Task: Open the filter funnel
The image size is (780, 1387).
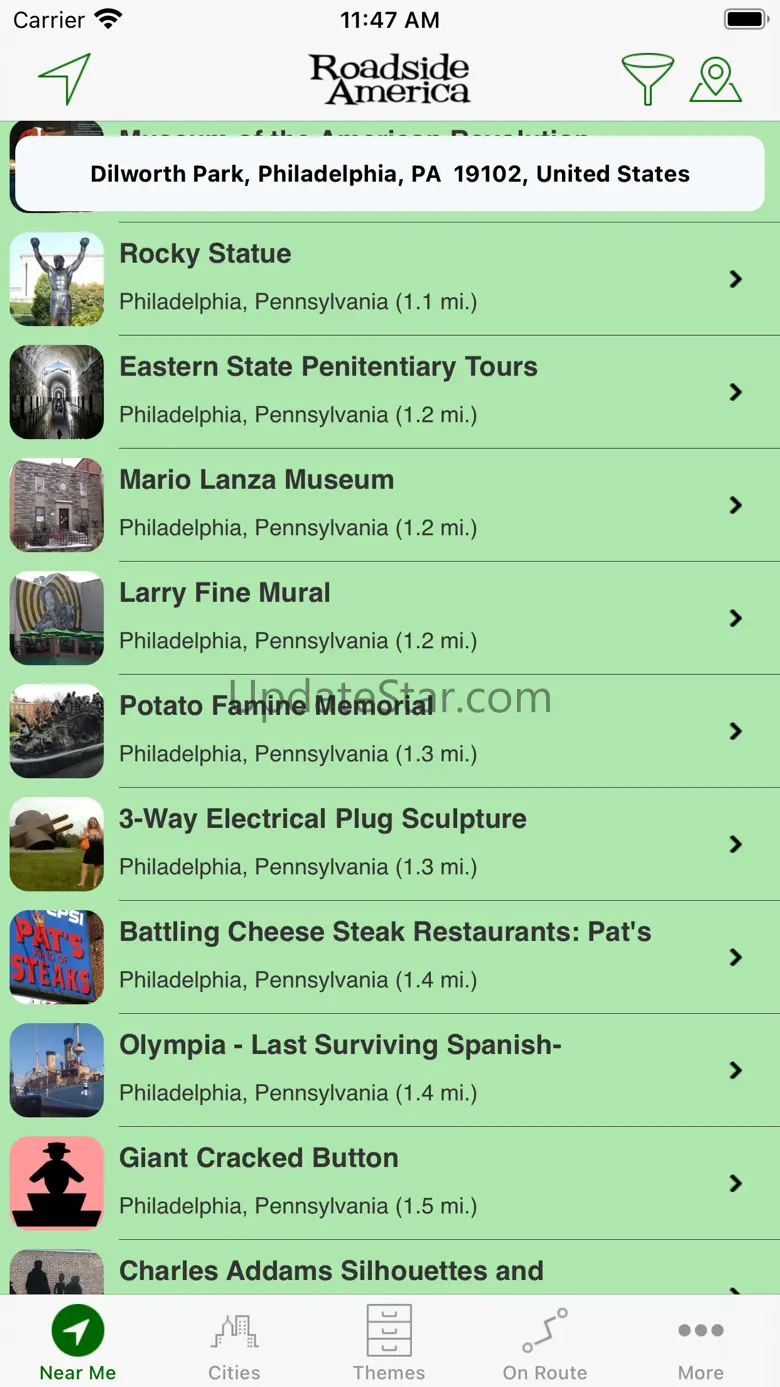Action: point(647,79)
